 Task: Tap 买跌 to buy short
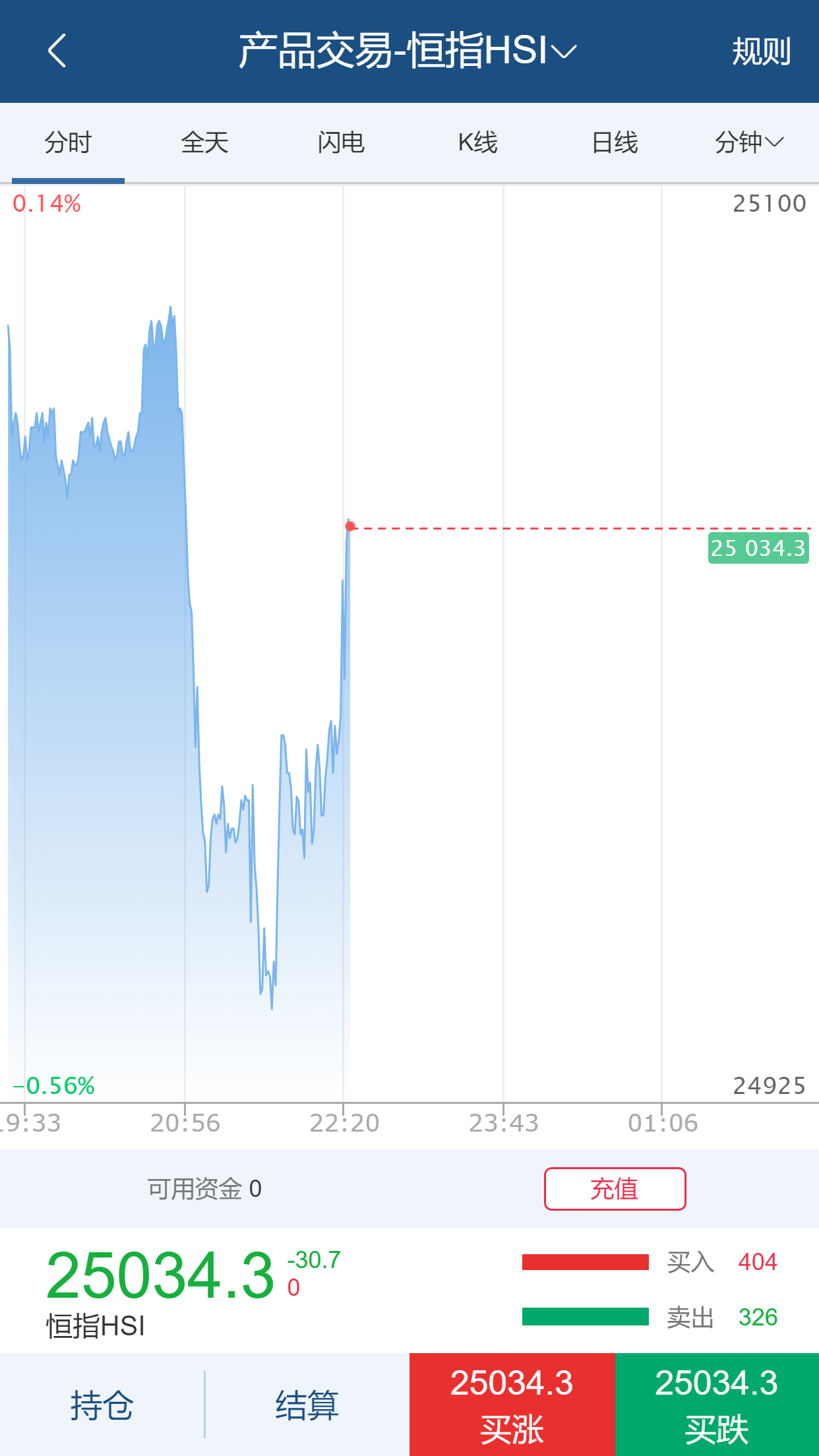click(717, 1405)
